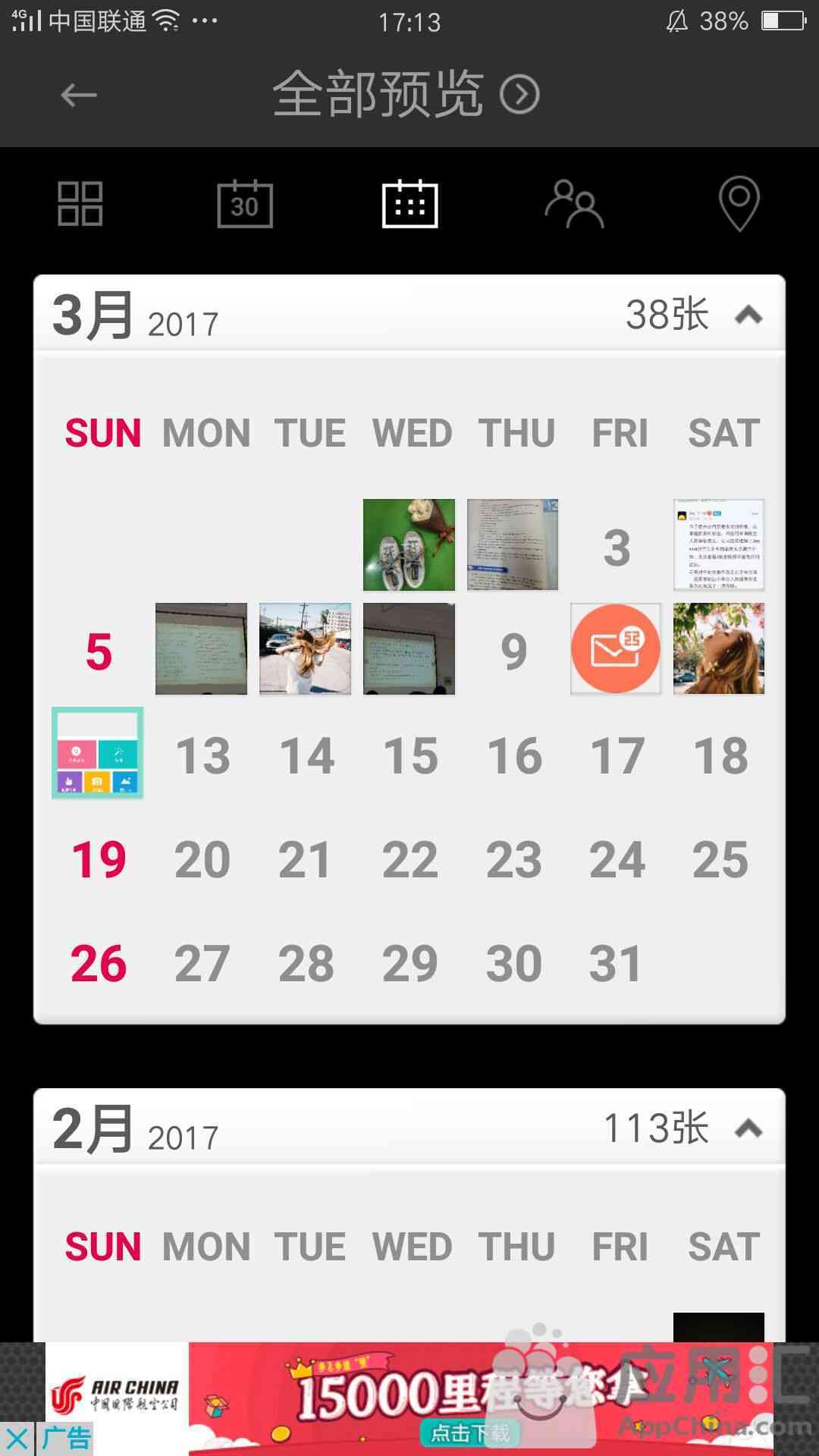Collapse the February 2017 calendar section

748,1128
